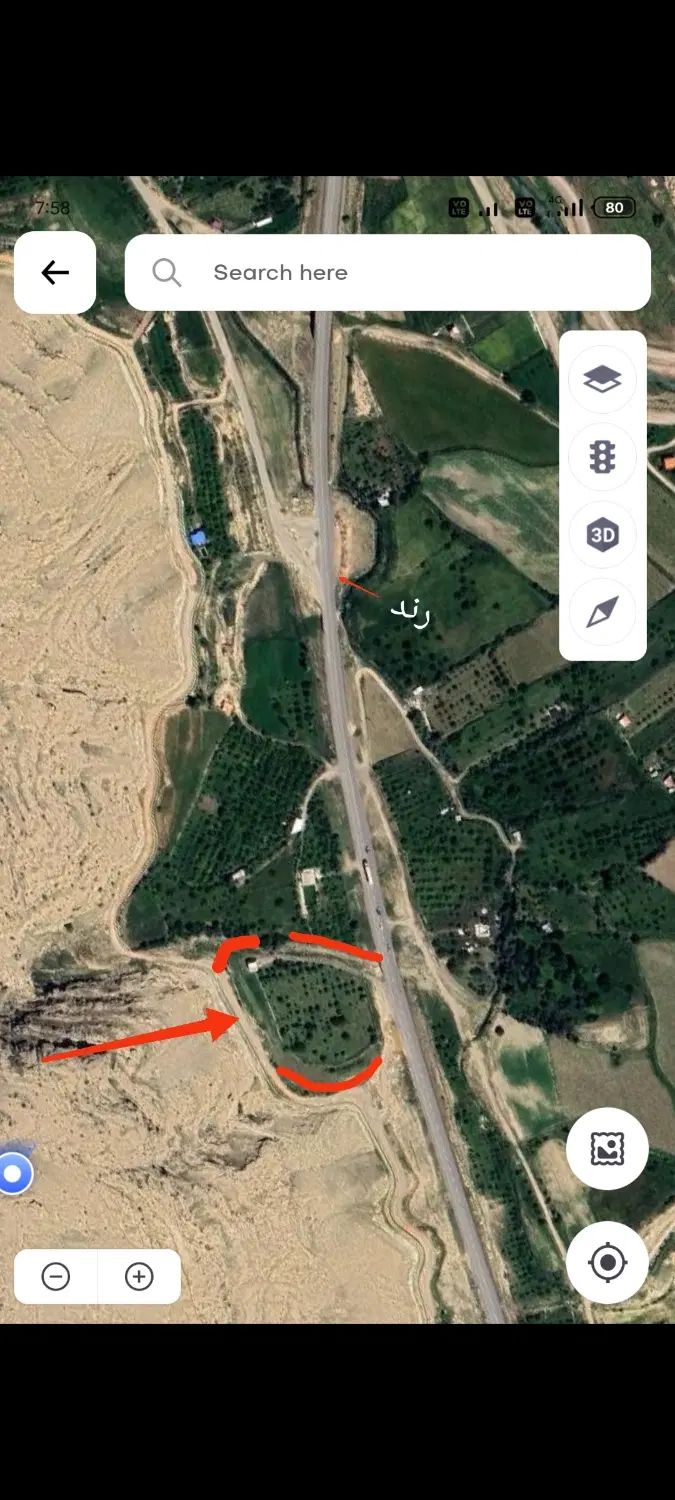Image resolution: width=675 pixels, height=1500 pixels.
Task: Tap the 'Search here' field
Action: [x=388, y=272]
